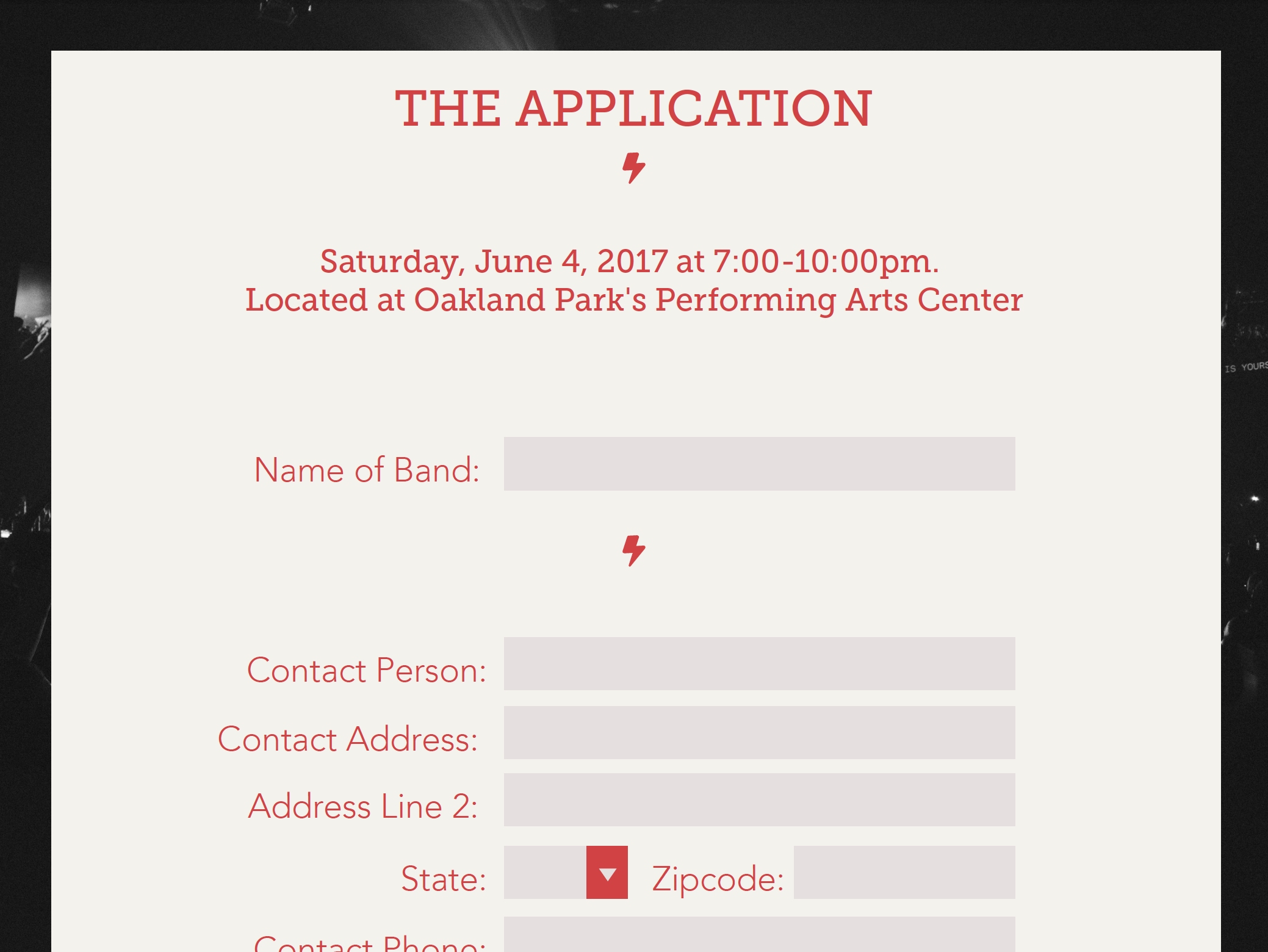Focus the Contact Phone field

[x=759, y=936]
